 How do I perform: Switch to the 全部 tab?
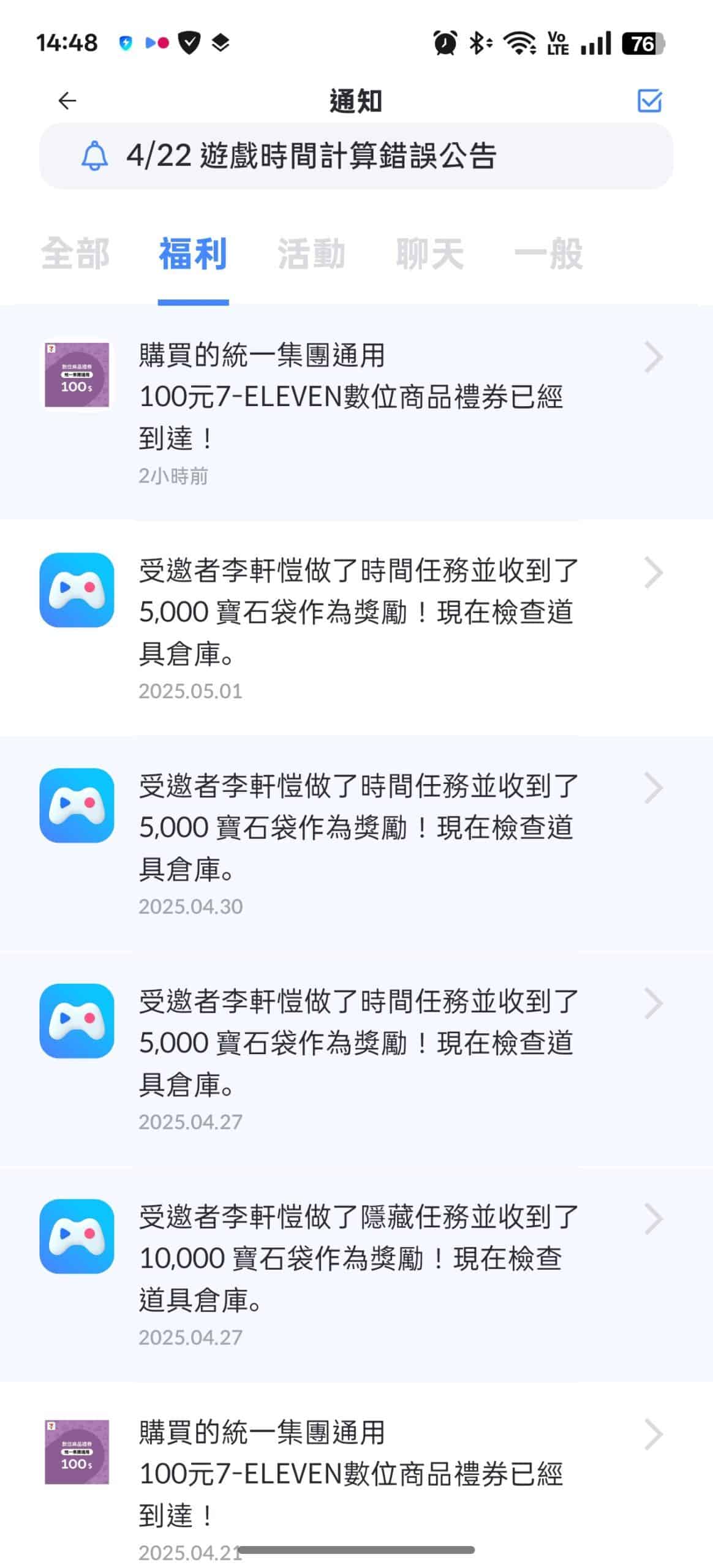tap(75, 254)
